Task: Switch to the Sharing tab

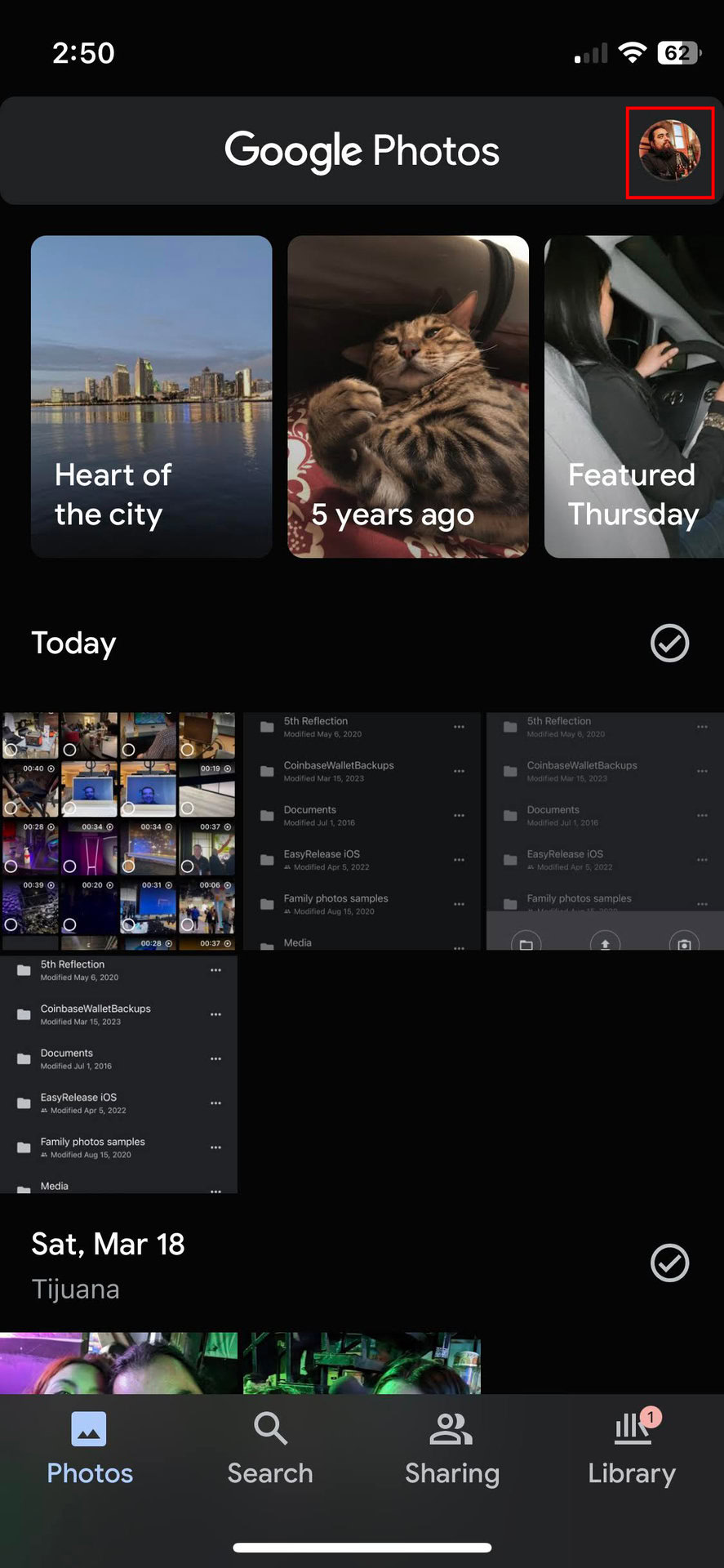Action: tap(451, 1450)
